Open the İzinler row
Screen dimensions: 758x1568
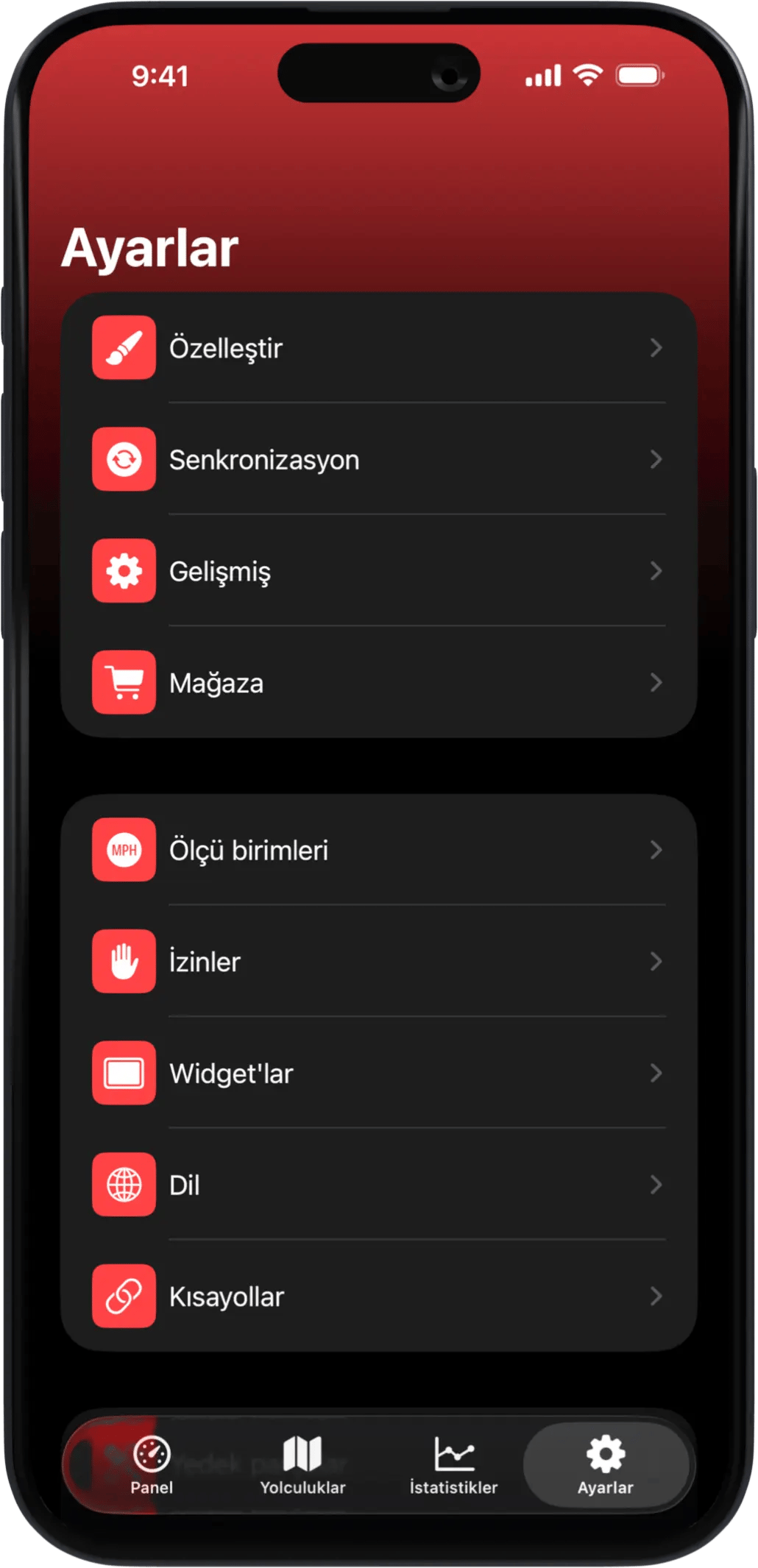[378, 962]
